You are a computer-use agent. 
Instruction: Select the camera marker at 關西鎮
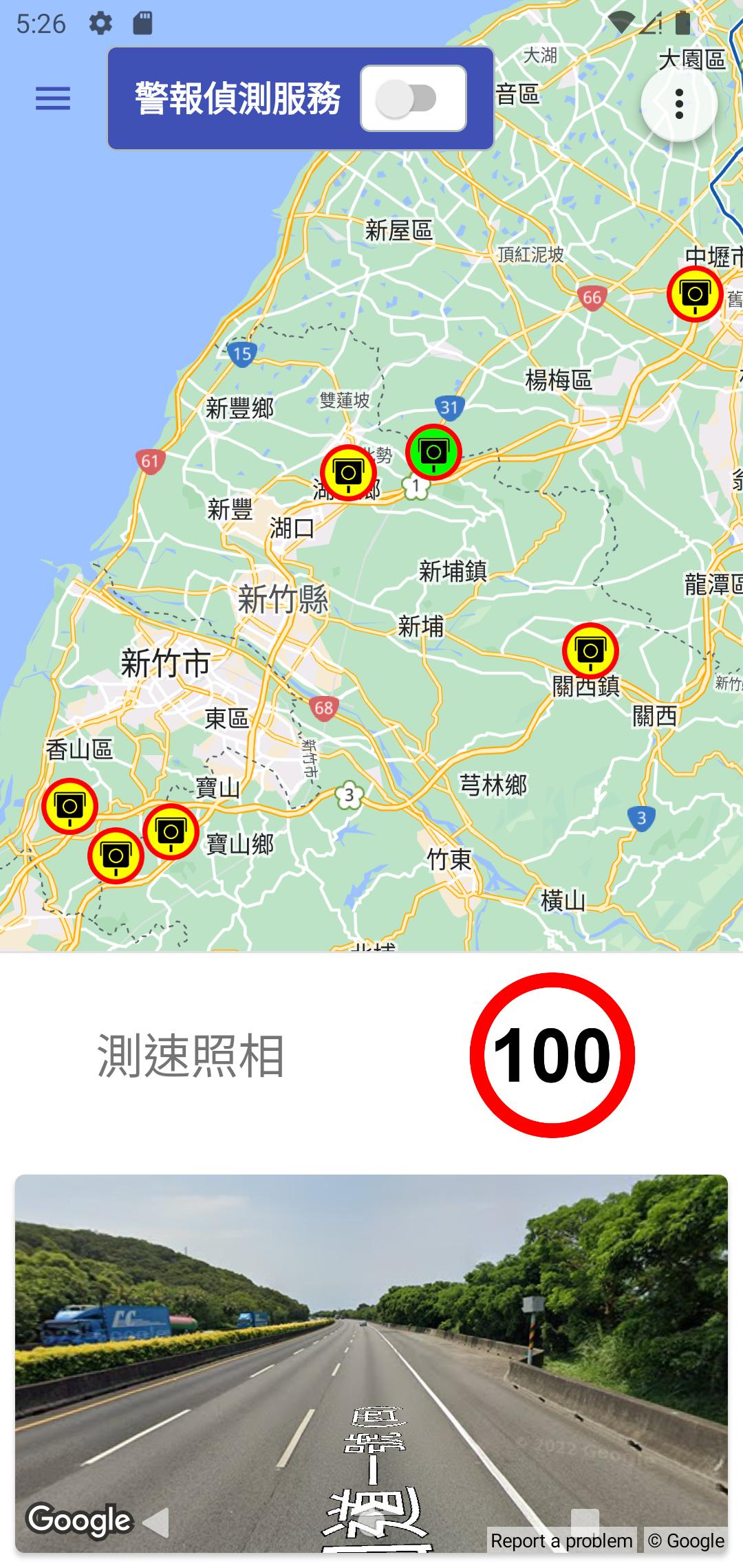[590, 650]
